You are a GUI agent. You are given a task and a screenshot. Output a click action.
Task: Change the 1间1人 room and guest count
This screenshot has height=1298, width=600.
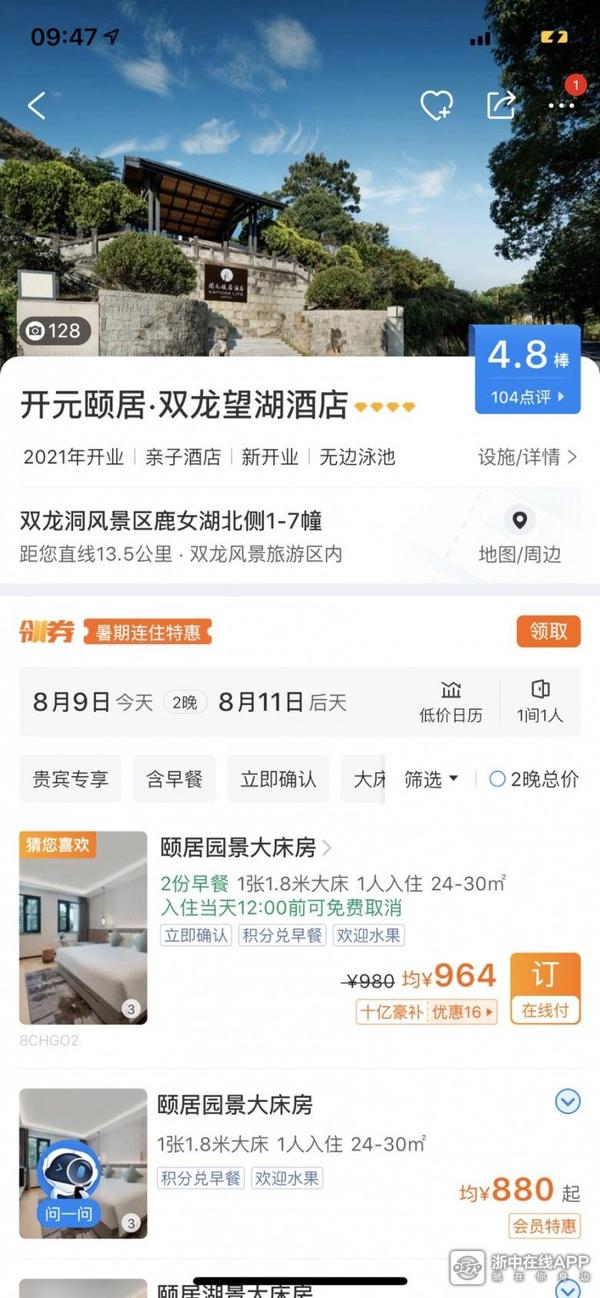[x=540, y=702]
